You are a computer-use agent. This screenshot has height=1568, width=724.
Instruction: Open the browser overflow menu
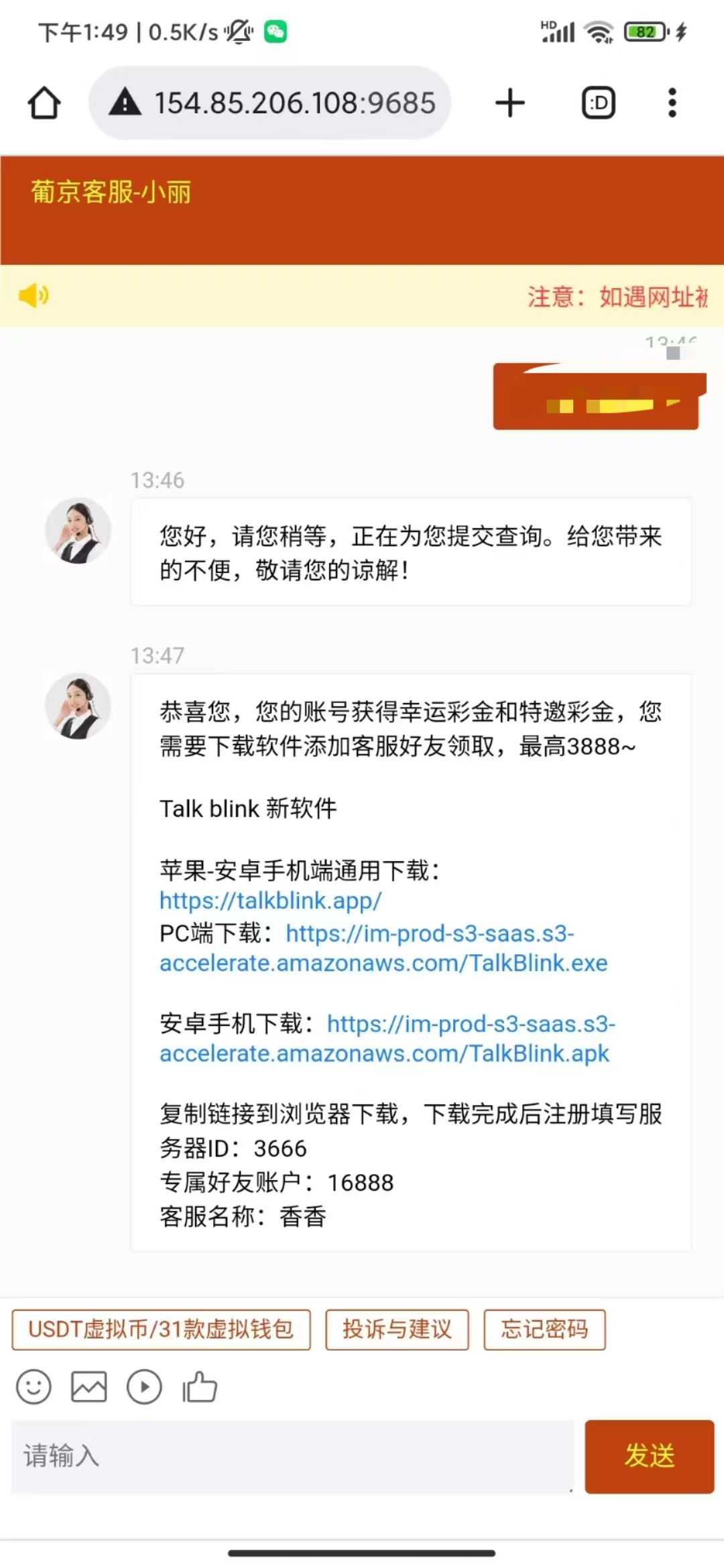(672, 103)
